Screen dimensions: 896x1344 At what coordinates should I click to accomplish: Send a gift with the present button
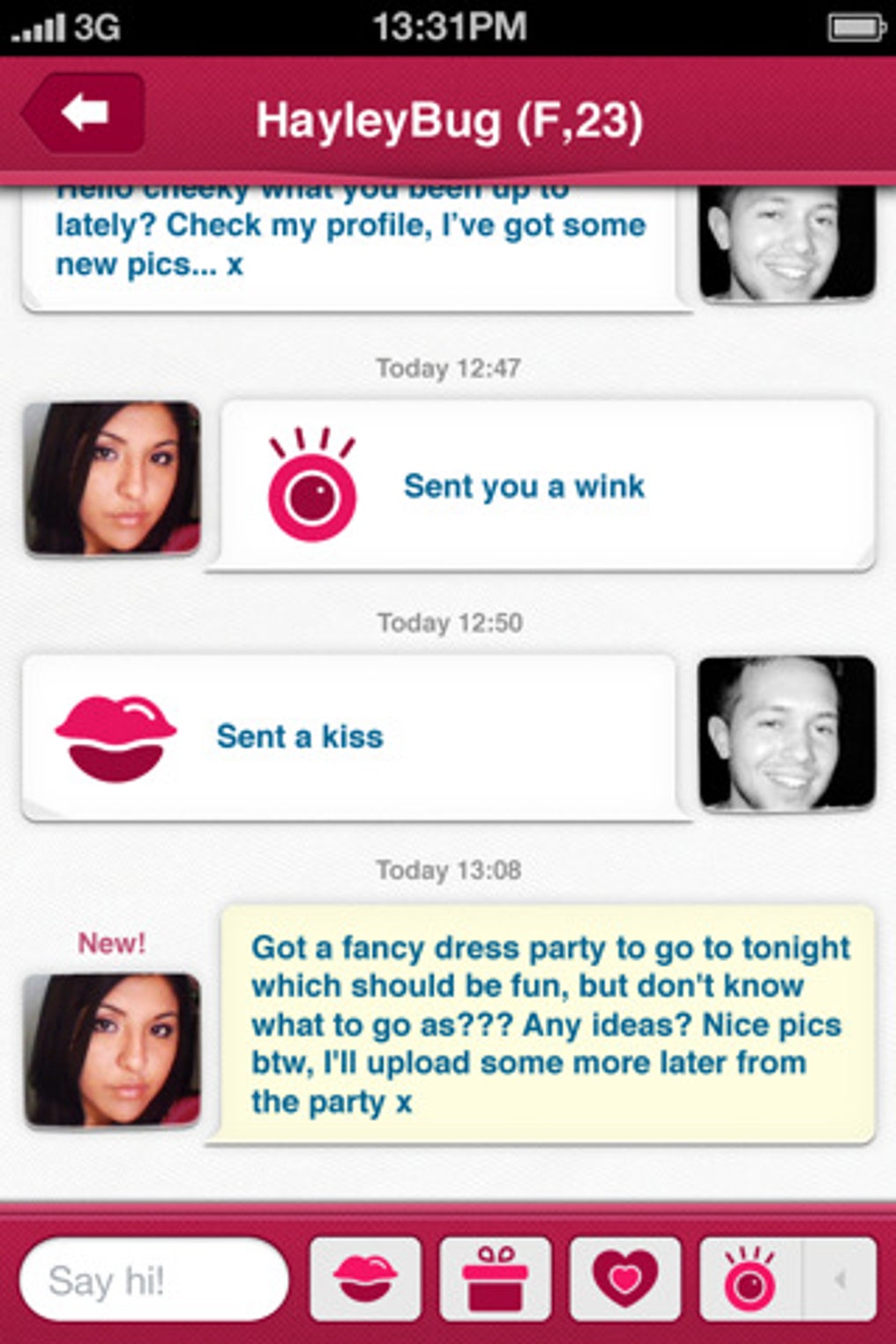(x=495, y=1280)
